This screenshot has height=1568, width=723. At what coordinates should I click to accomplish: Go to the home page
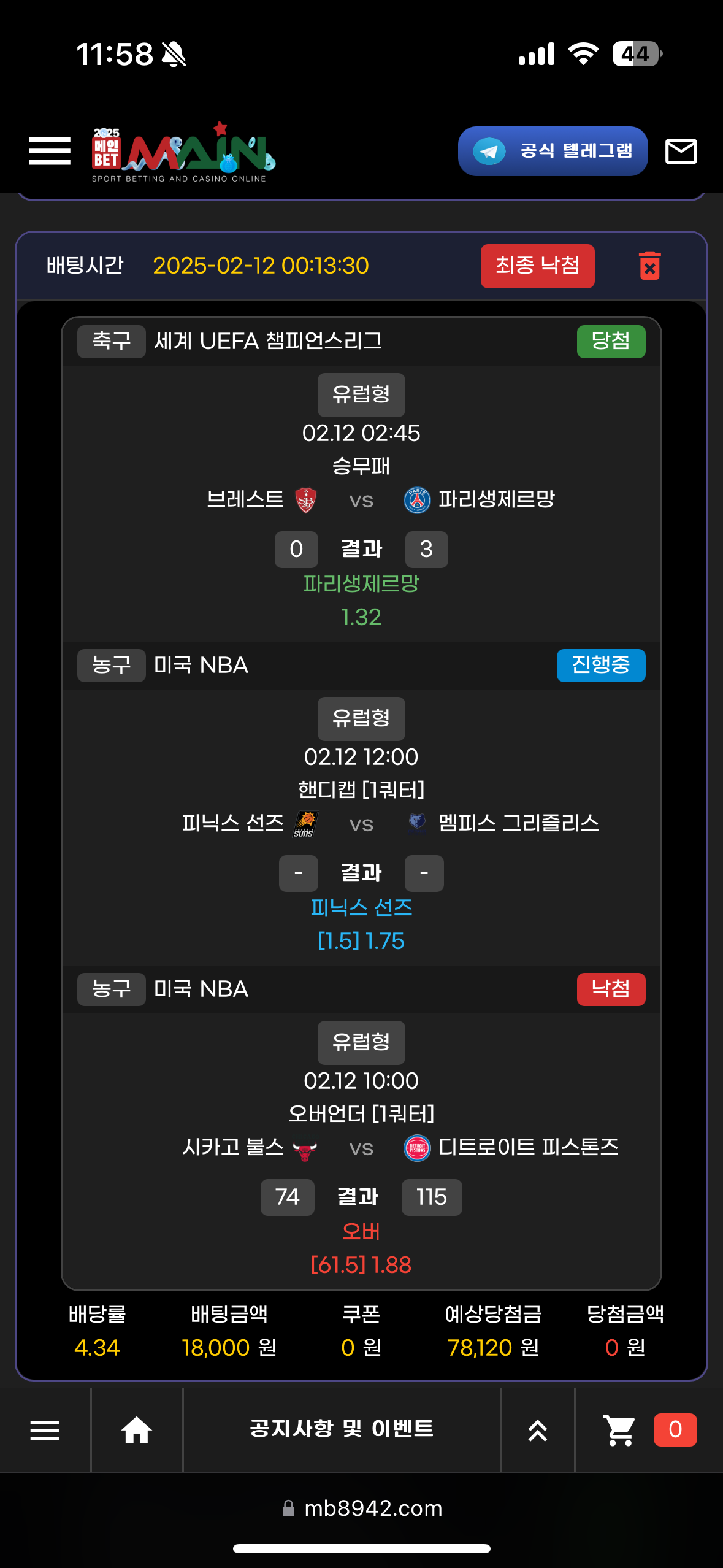click(x=136, y=1430)
